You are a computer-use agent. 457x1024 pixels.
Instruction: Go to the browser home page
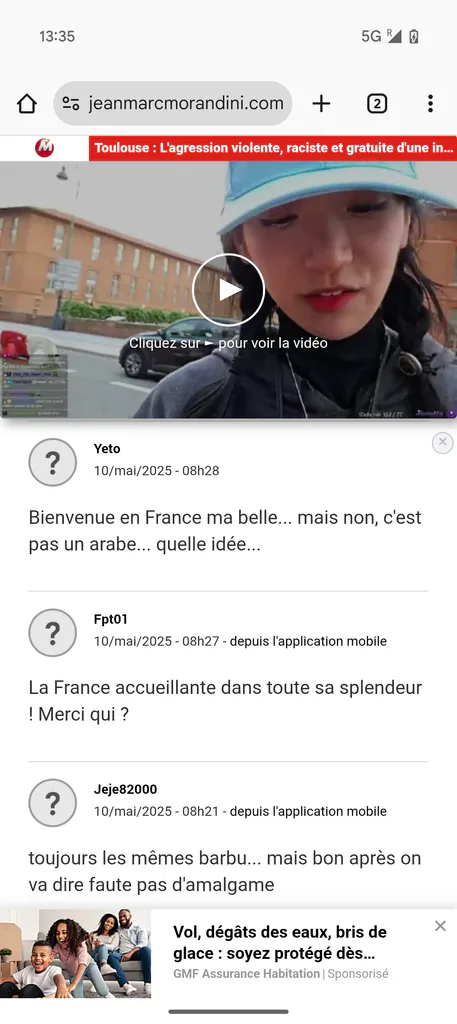(27, 103)
